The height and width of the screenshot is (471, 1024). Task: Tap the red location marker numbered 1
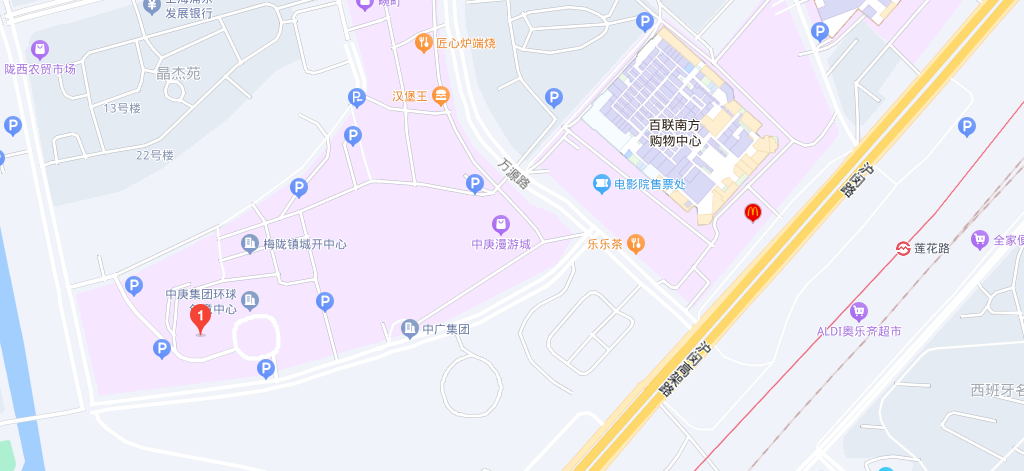click(x=200, y=319)
